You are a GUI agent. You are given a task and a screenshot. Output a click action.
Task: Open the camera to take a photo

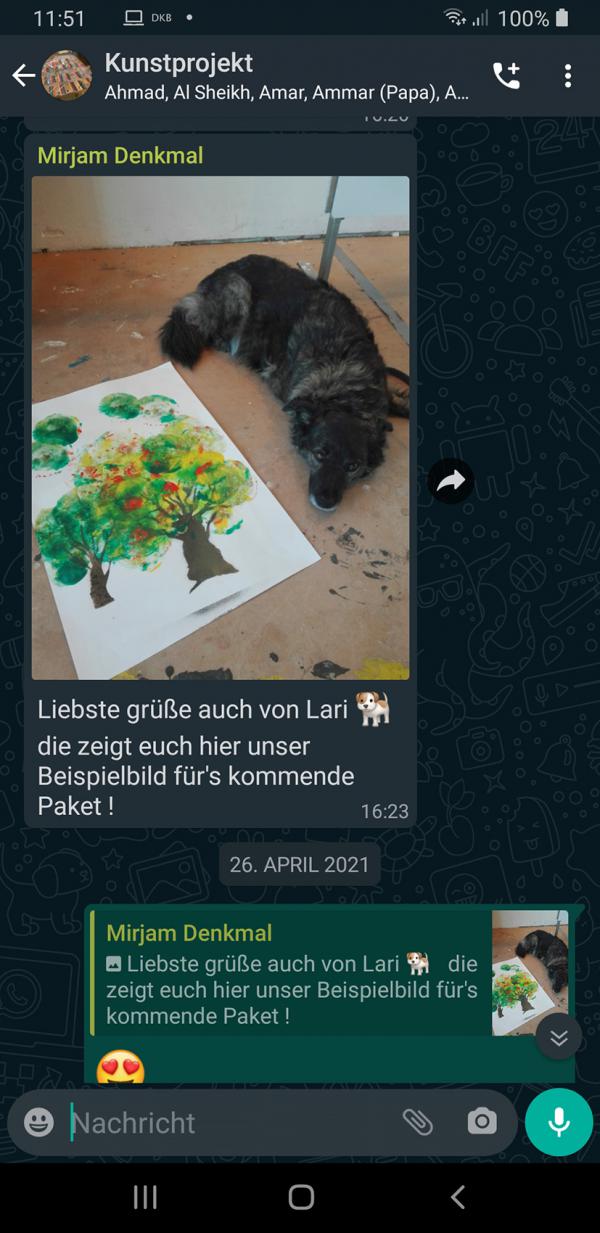pyautogui.click(x=482, y=1122)
